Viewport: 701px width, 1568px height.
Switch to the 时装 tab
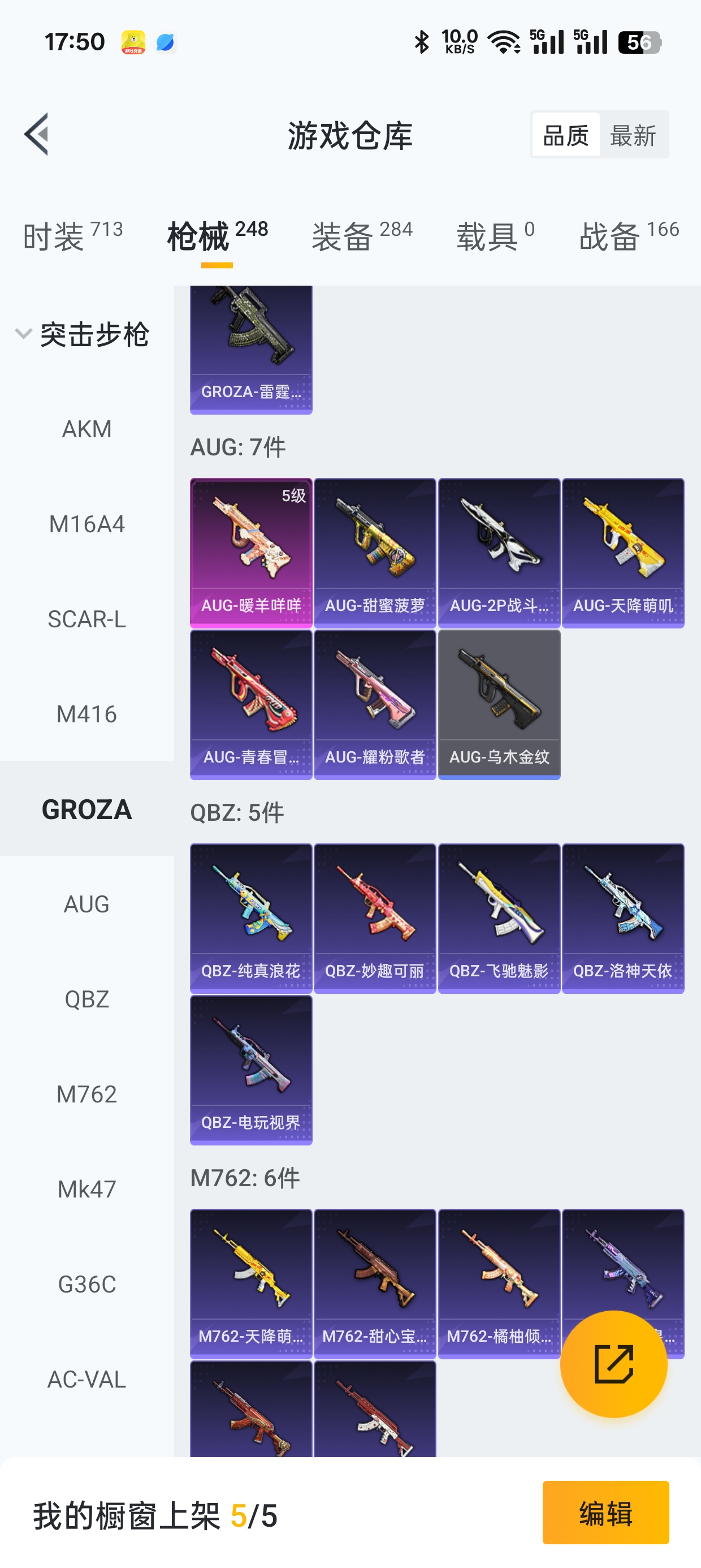[x=72, y=235]
